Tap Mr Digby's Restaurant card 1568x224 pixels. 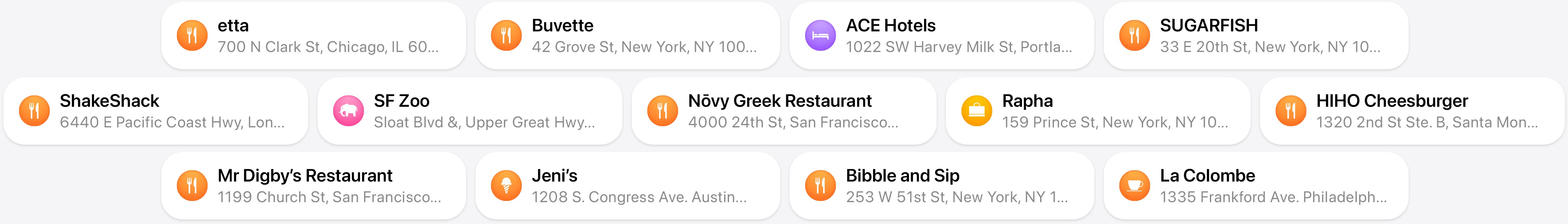tap(314, 186)
